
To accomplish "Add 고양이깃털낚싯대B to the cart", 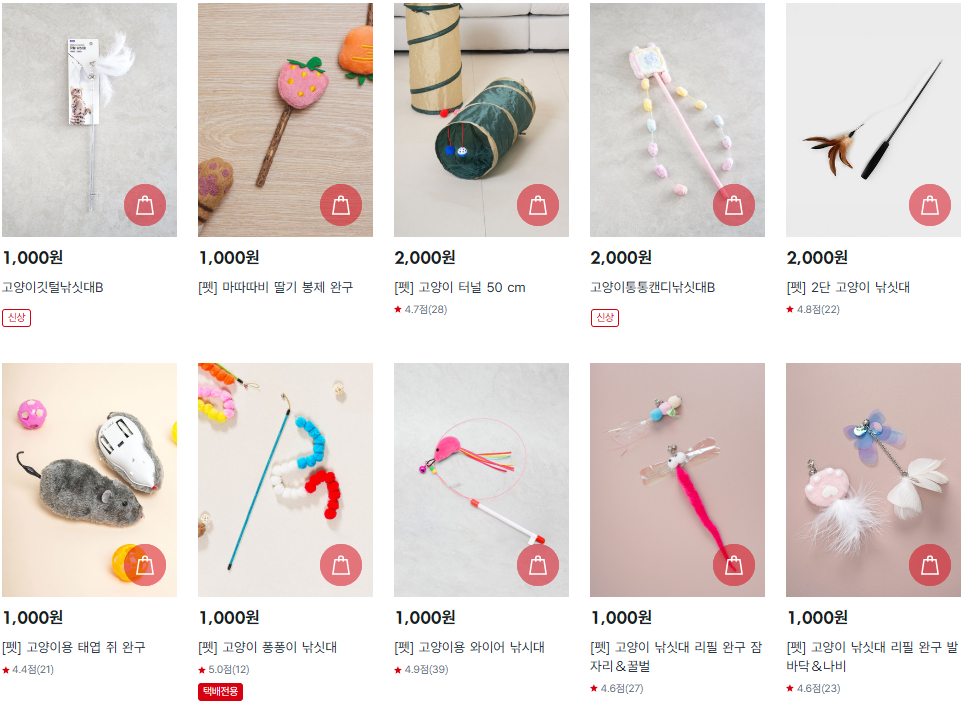I will coord(145,206).
